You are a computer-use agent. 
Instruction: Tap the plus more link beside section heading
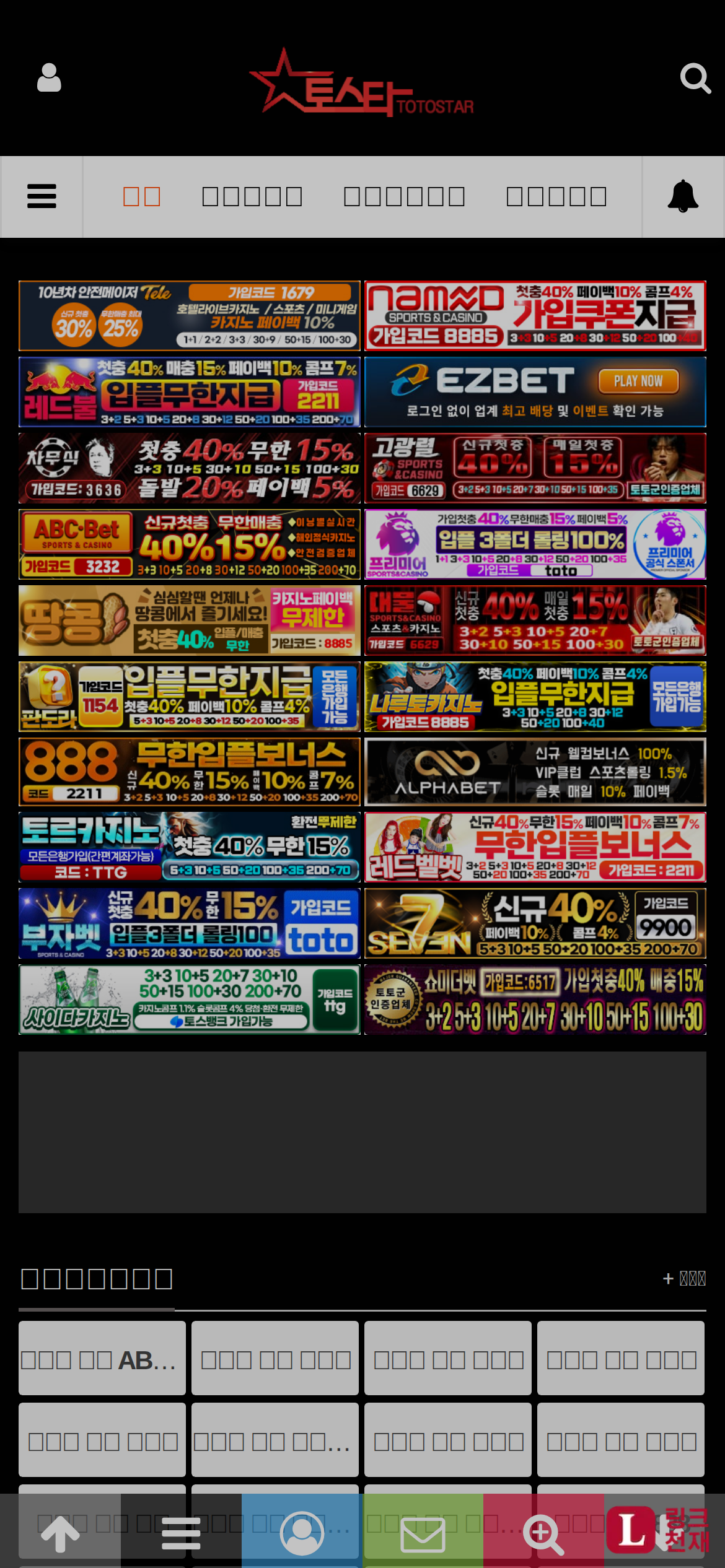tap(684, 1279)
